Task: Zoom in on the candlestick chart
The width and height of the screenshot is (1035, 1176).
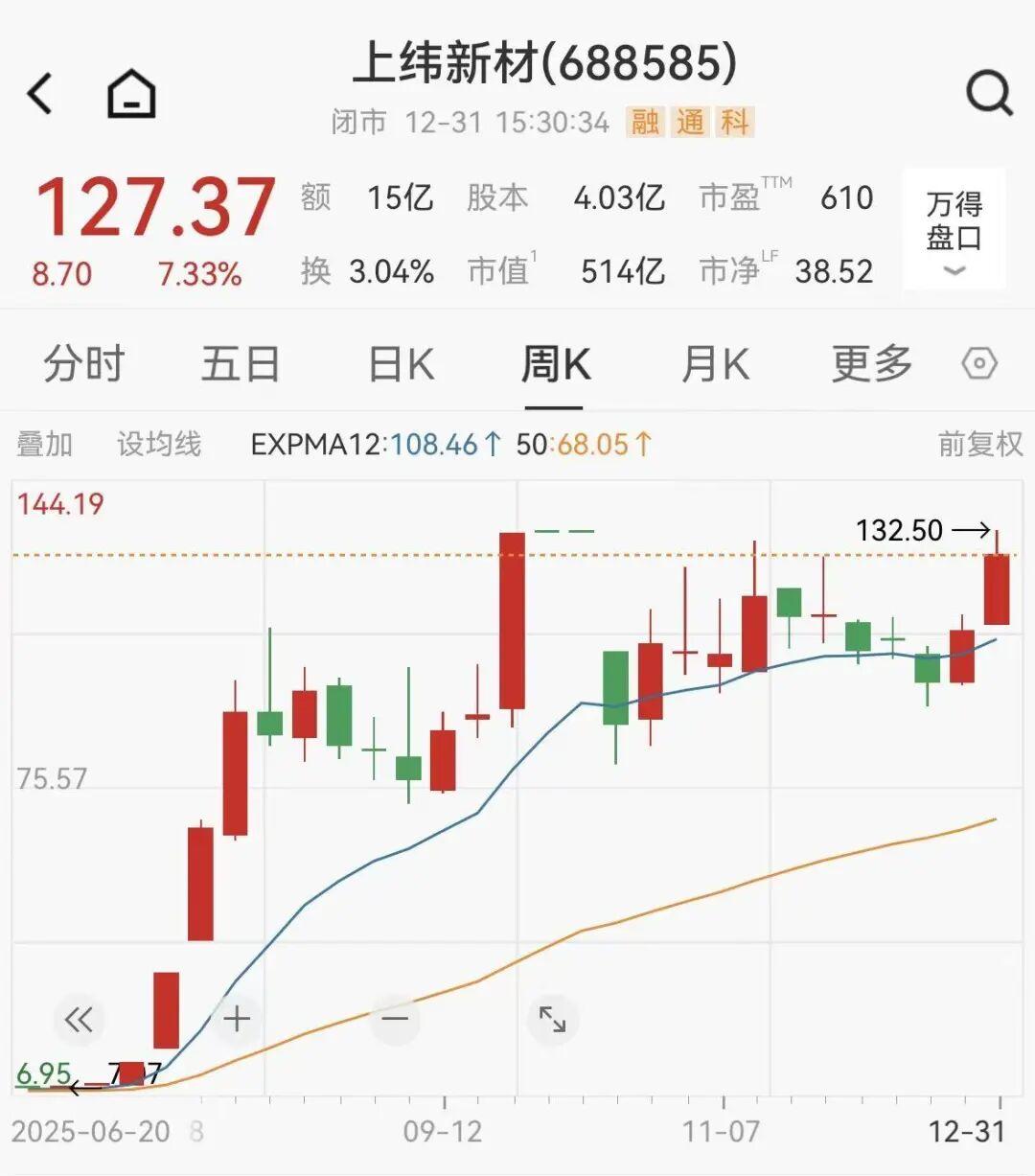Action: (237, 1019)
